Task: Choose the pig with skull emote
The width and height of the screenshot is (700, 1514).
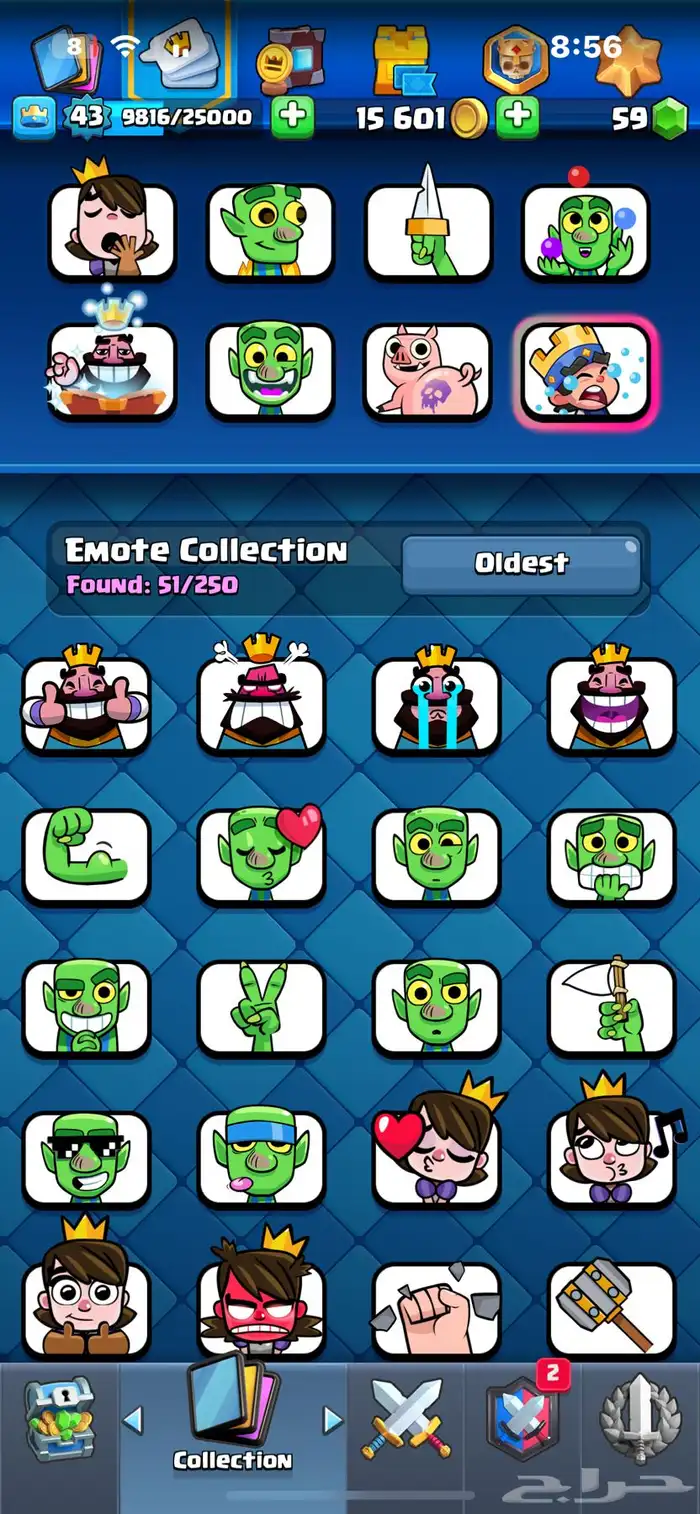Action: point(427,371)
